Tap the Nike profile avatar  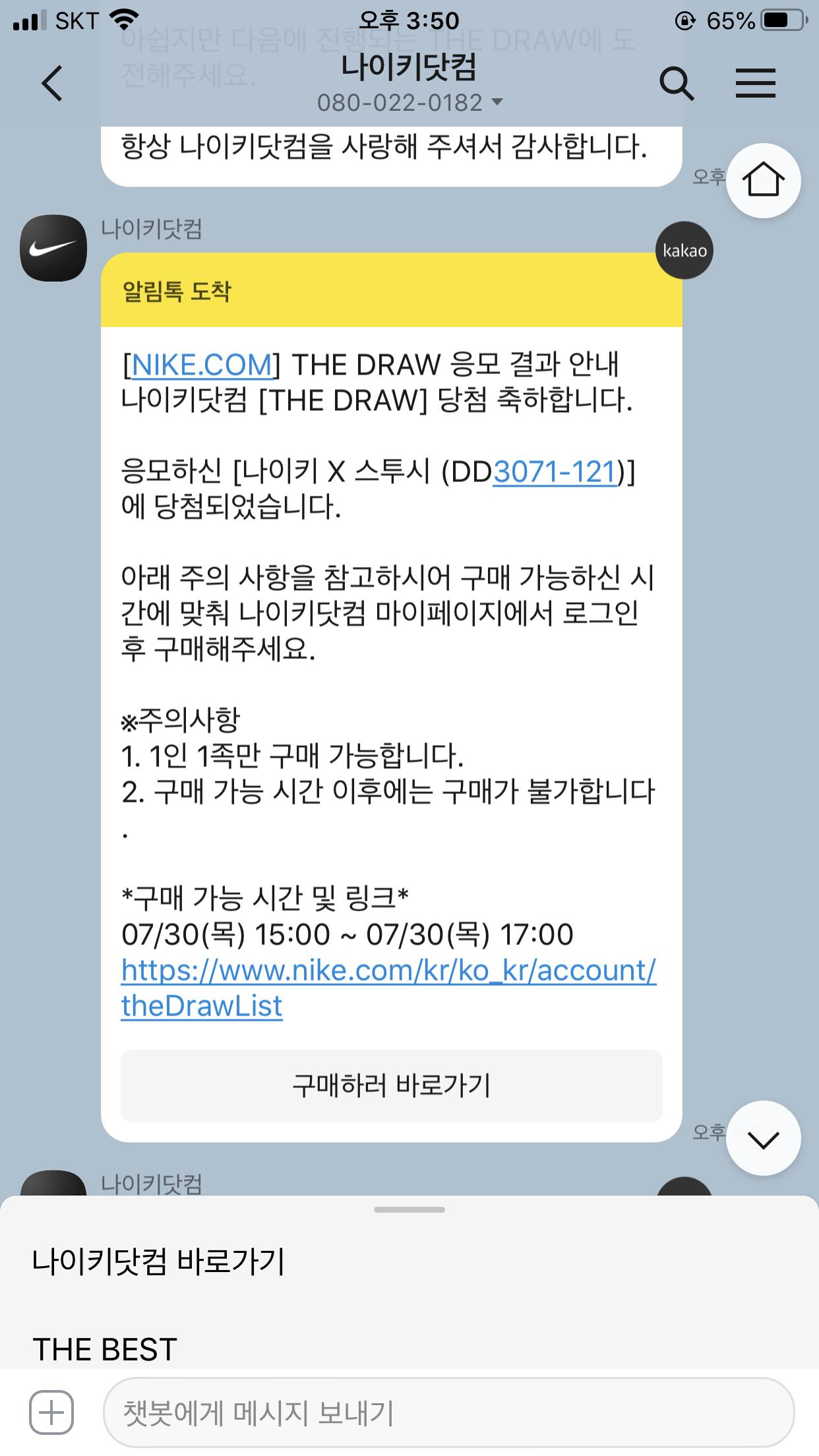53,248
